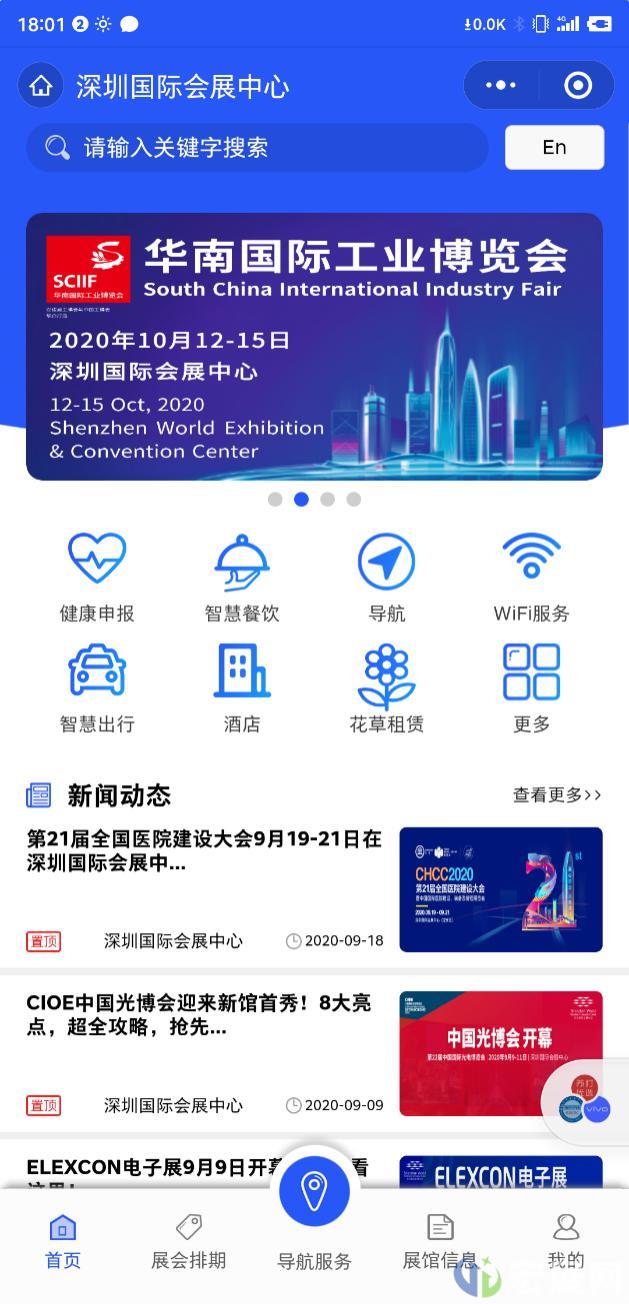Viewport: 629px width, 1304px height.
Task: Open the 第21届全国医院建设大会 news article
Action: (x=314, y=890)
